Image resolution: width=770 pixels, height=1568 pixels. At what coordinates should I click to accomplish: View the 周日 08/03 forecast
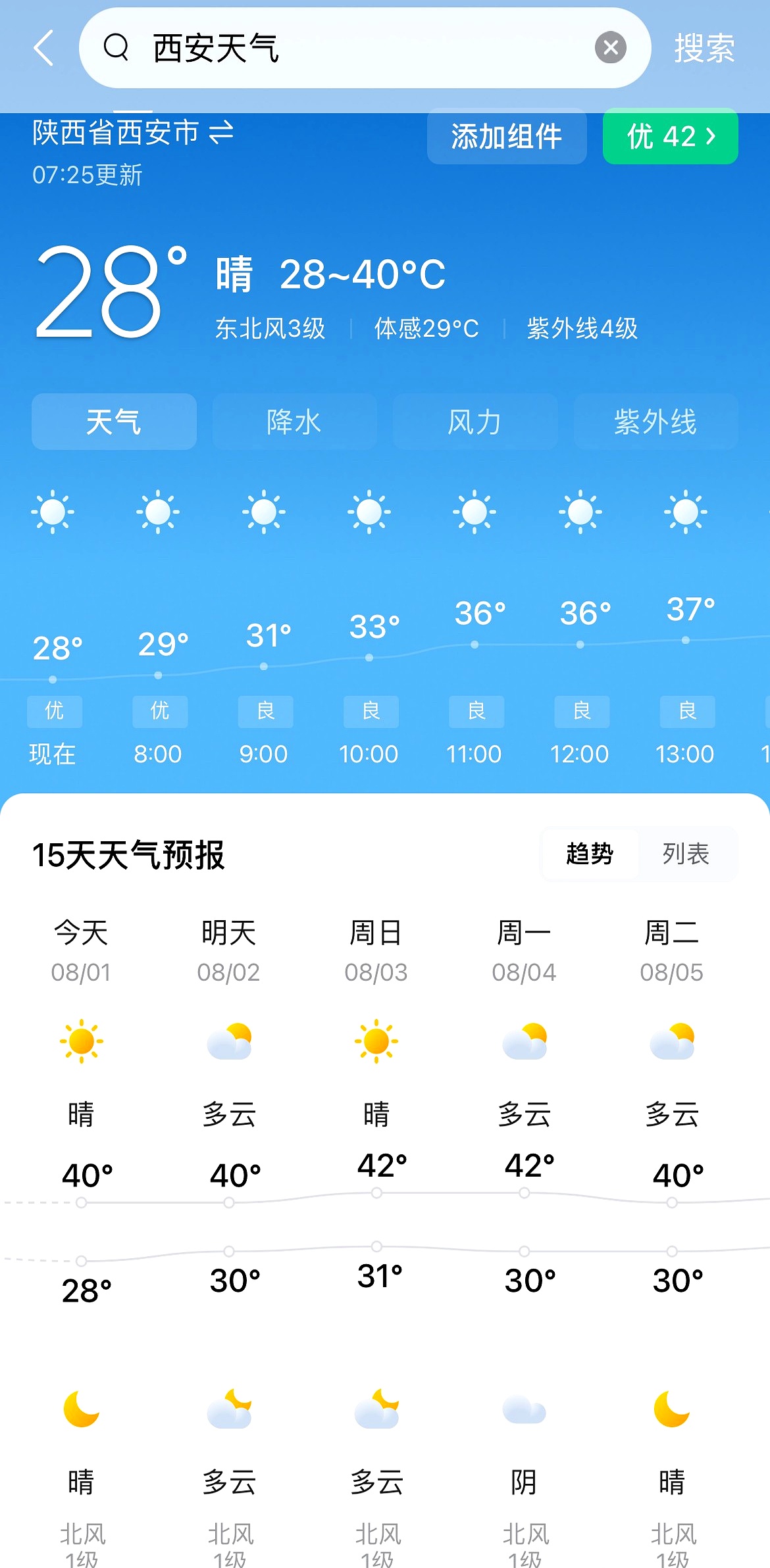click(376, 951)
